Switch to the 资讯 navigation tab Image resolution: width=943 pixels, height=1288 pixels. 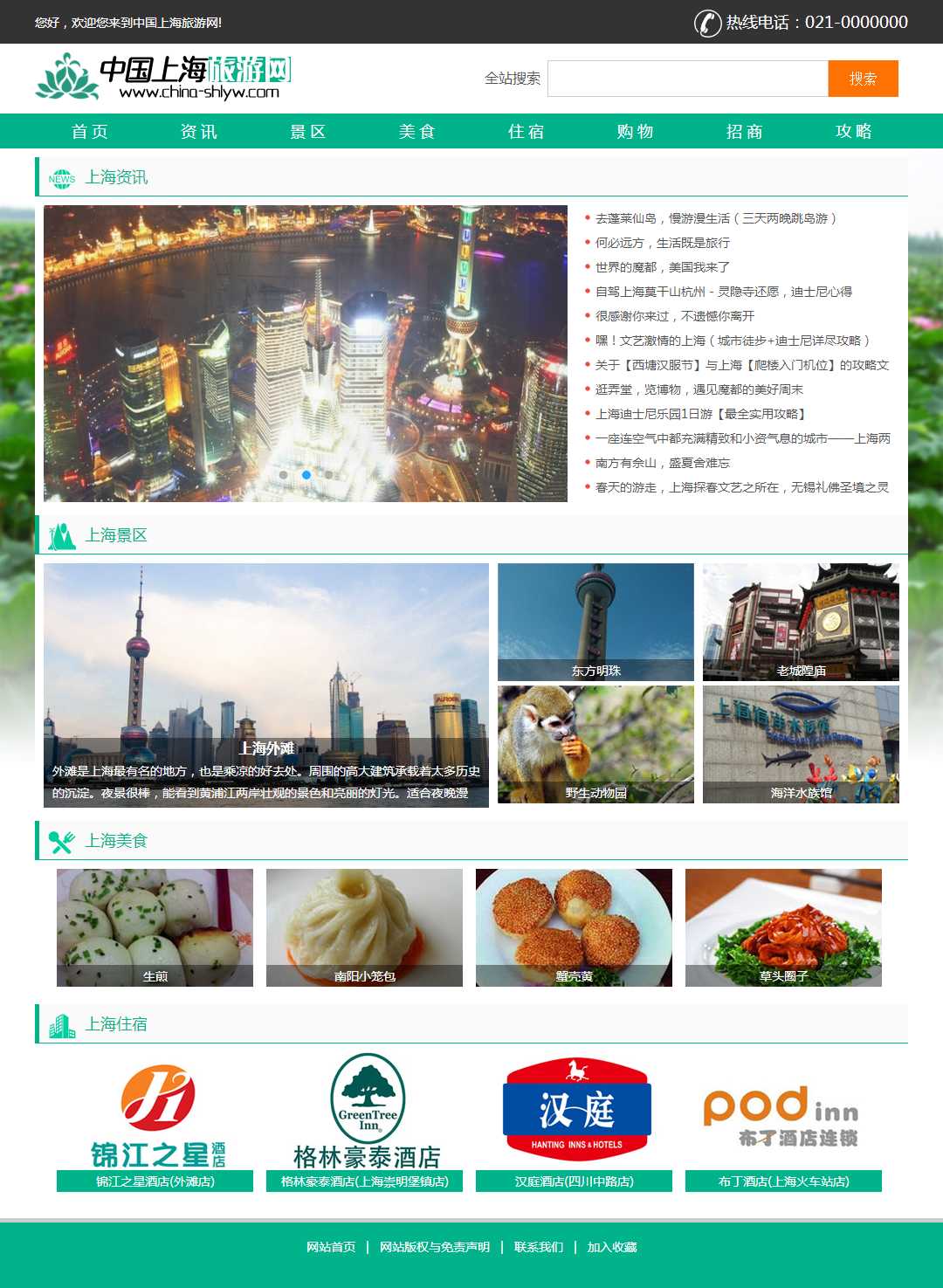click(198, 131)
